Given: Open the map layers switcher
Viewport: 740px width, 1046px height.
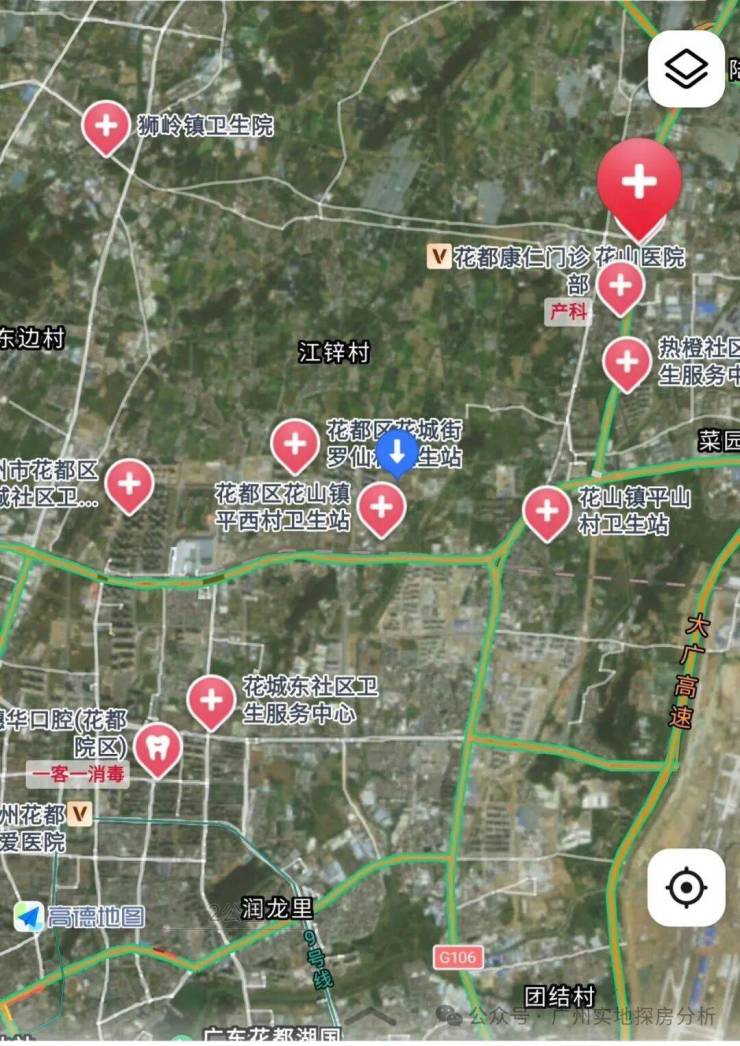Looking at the screenshot, I should coord(686,69).
